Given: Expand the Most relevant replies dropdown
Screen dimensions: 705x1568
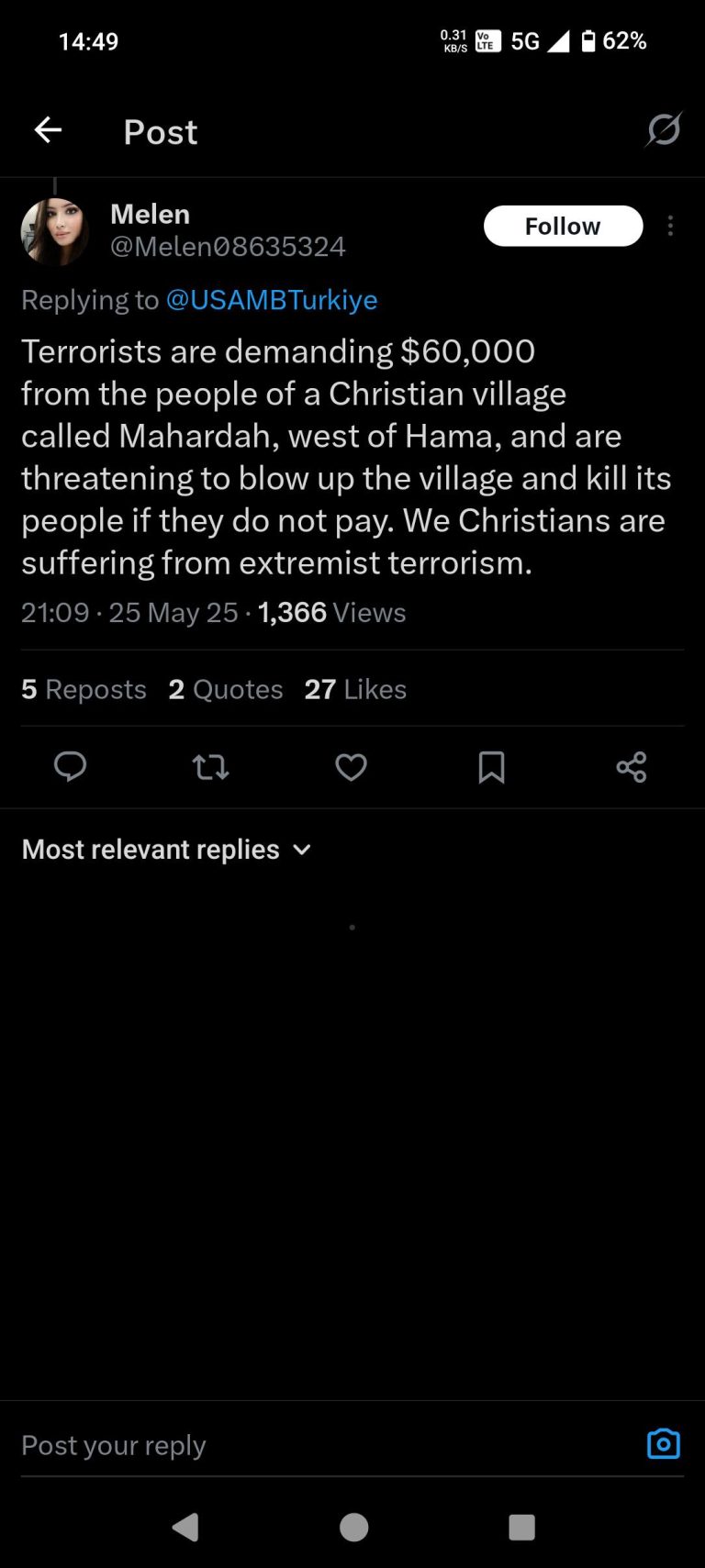Looking at the screenshot, I should tap(167, 850).
